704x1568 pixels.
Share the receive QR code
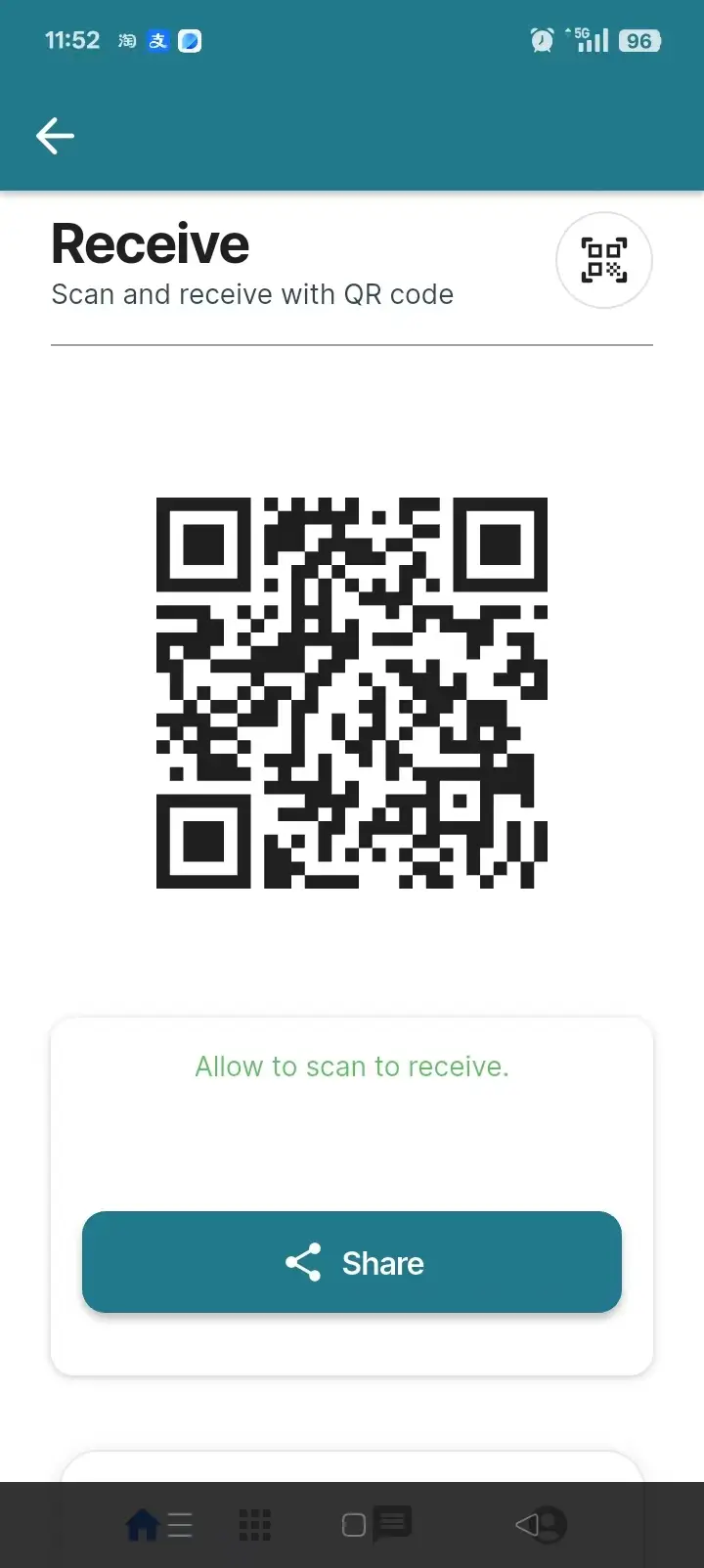352,1262
